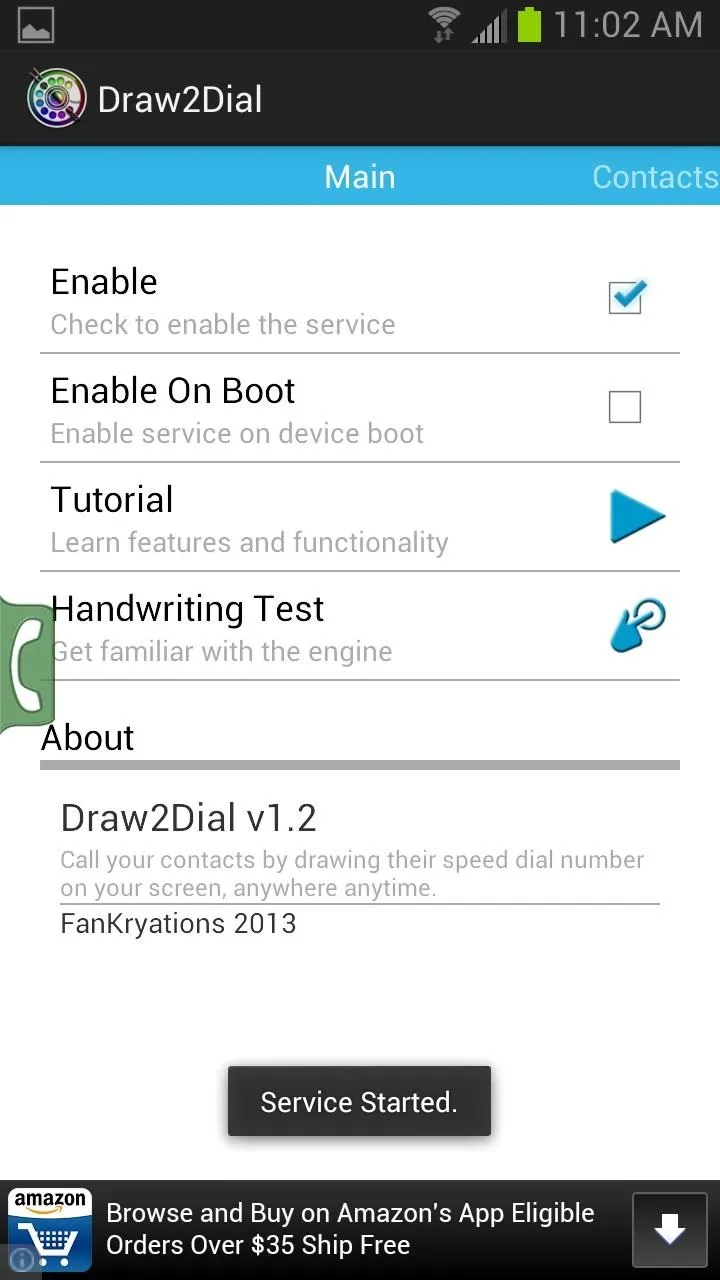This screenshot has height=1280, width=720.
Task: Check the Enable On Boot checkbox
Action: (625, 407)
